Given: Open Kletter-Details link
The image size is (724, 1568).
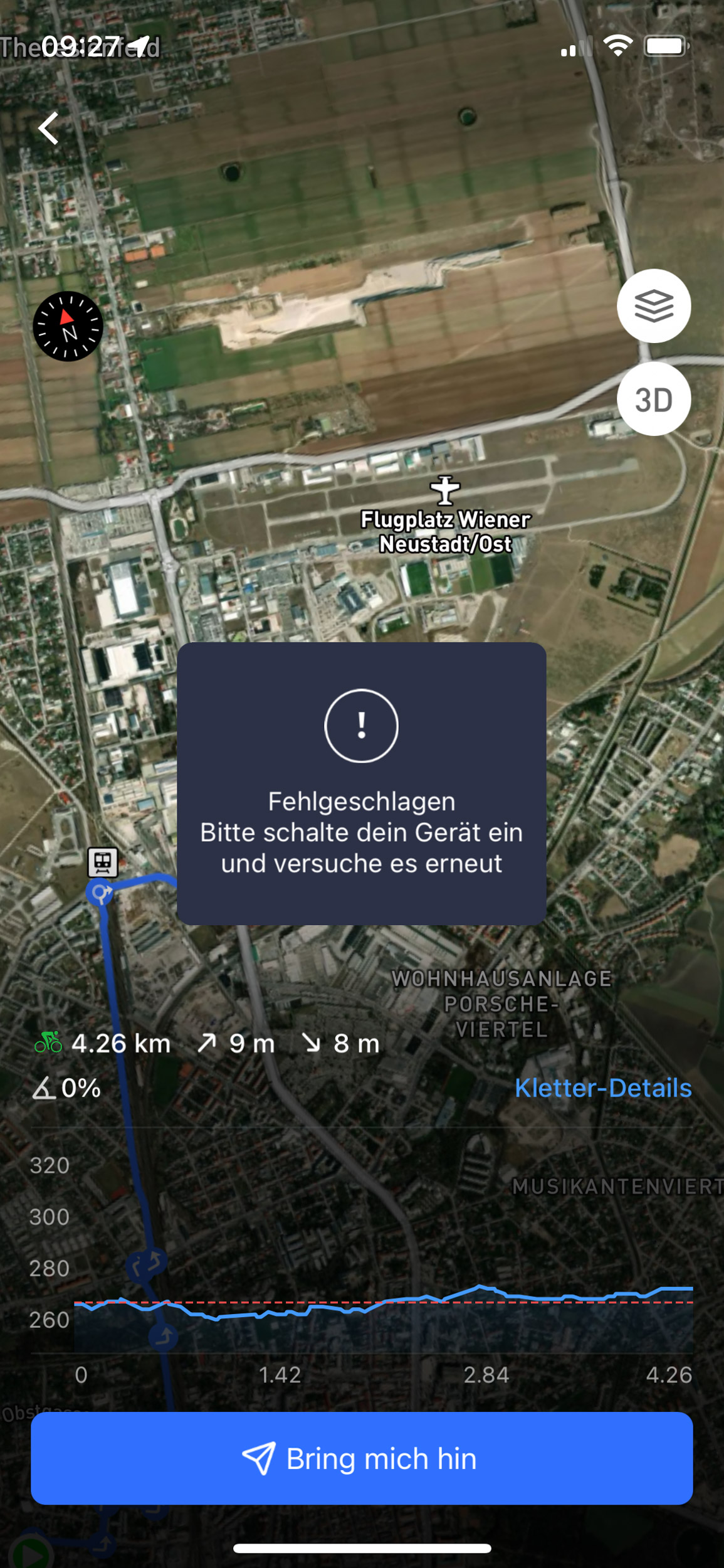Looking at the screenshot, I should click(603, 1088).
